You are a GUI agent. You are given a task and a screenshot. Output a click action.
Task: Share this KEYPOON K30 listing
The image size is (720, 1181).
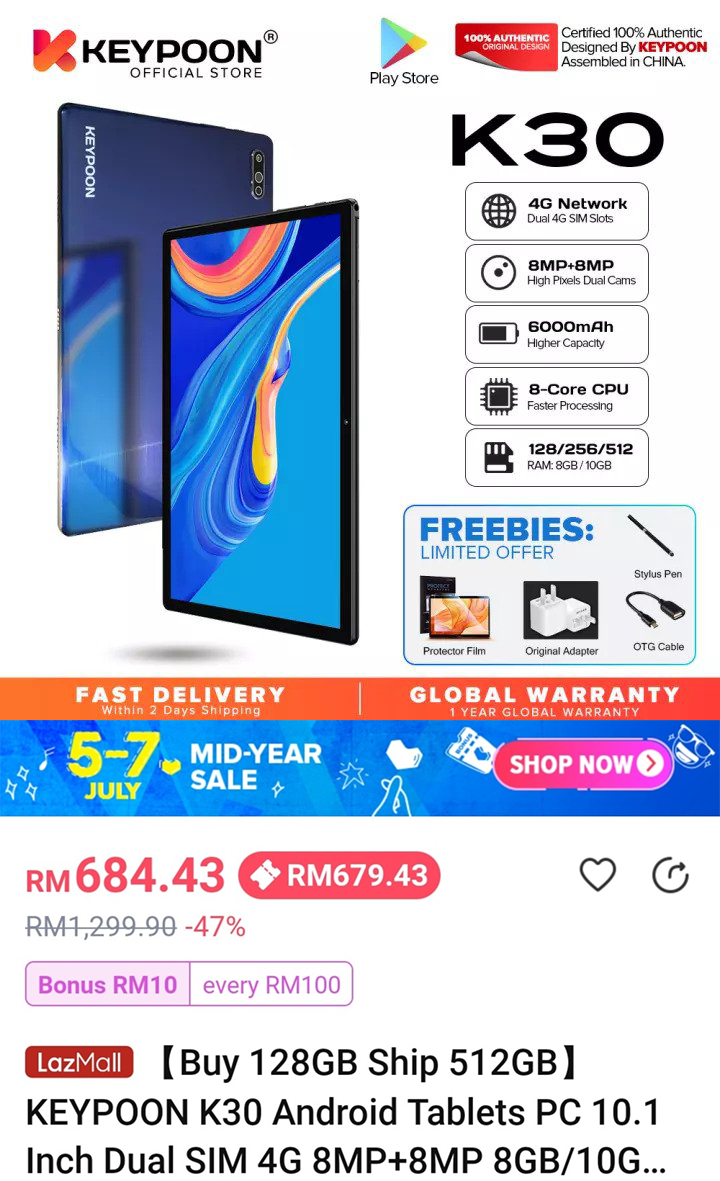click(670, 875)
